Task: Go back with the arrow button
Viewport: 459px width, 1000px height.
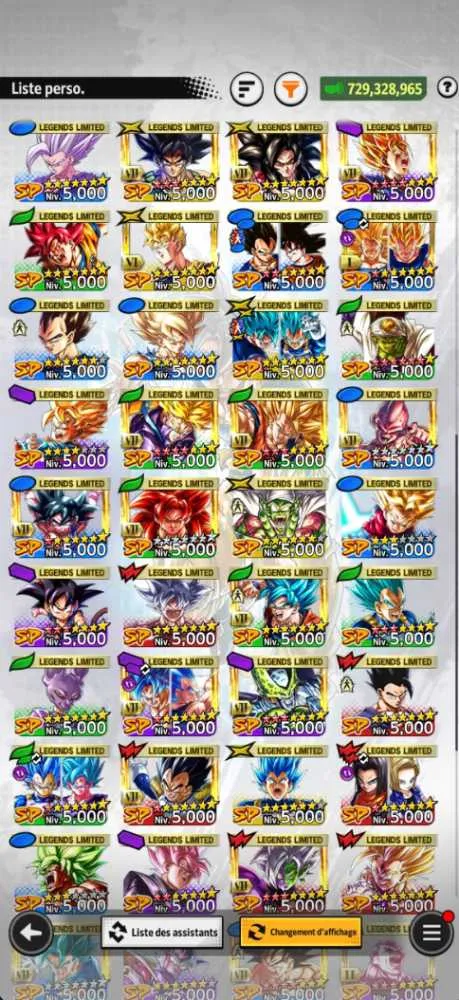Action: coord(31,932)
